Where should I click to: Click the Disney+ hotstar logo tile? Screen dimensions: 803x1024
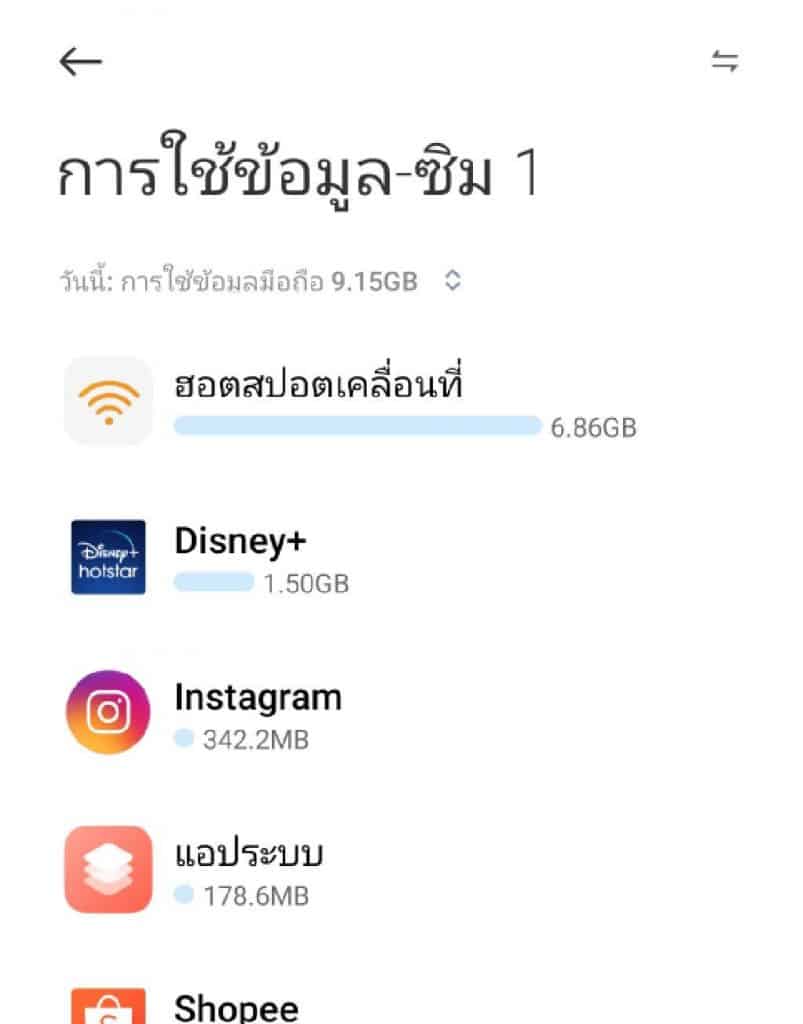(x=107, y=556)
